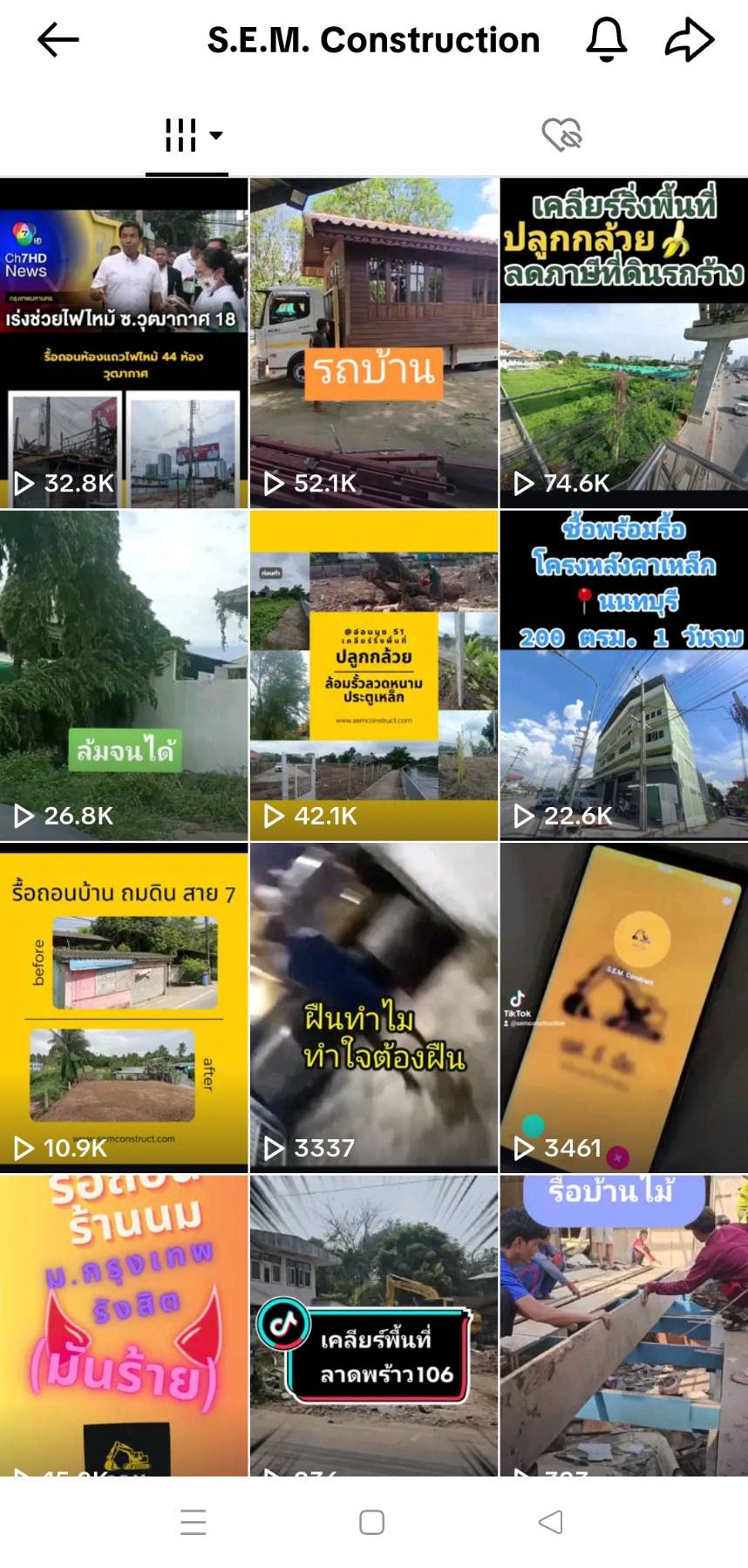Go back from S.E.M. Construction profile
Viewport: 748px width, 1568px height.
point(58,40)
